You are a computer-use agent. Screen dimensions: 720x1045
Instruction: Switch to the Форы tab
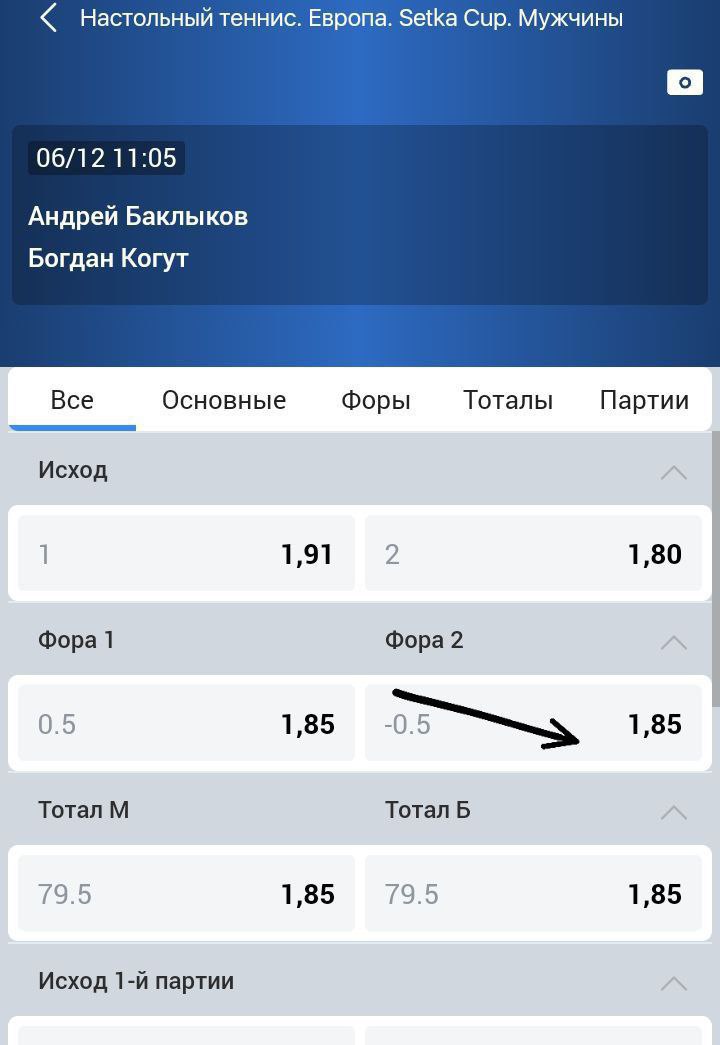376,400
